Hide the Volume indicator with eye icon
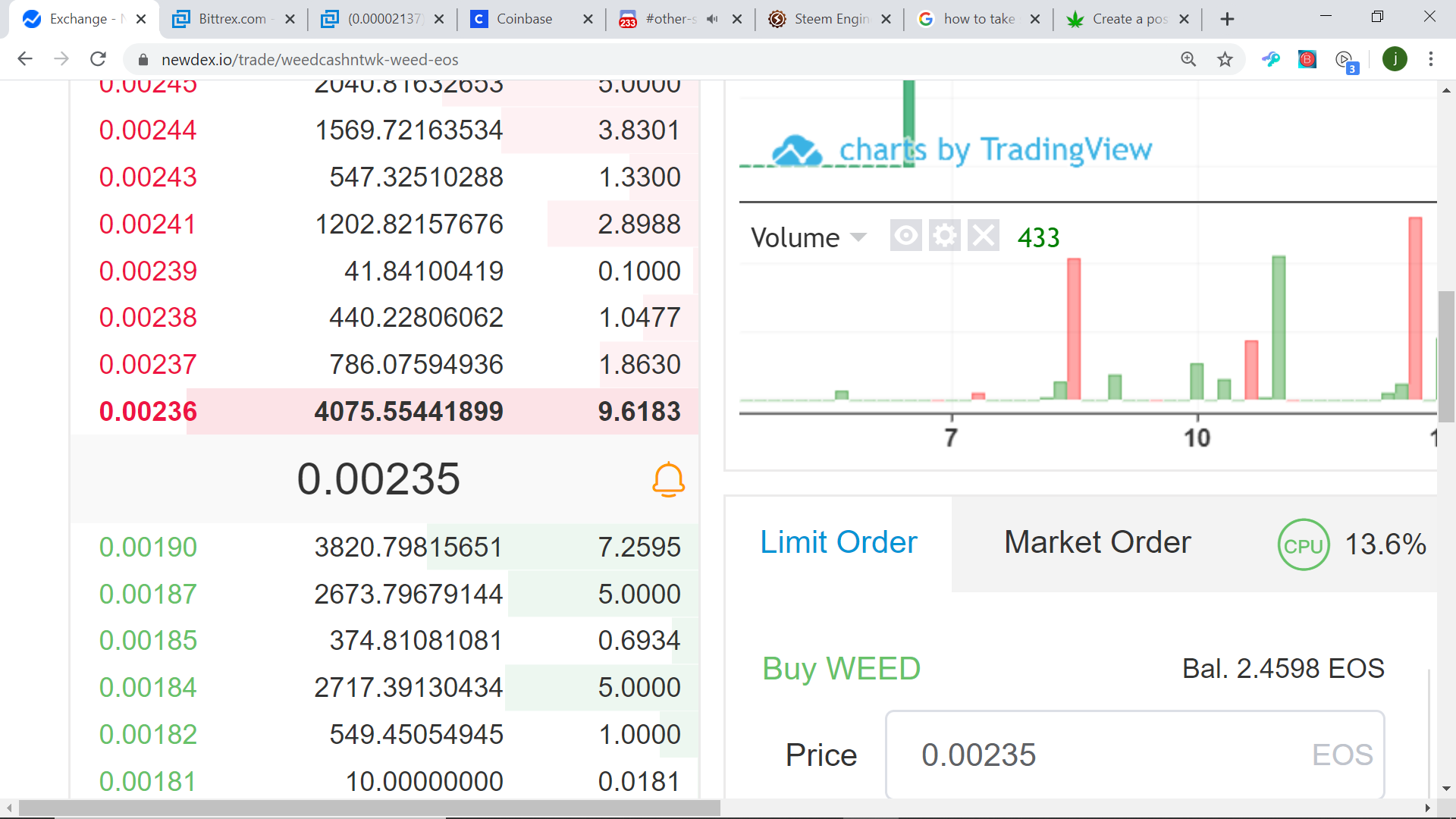Image resolution: width=1456 pixels, height=819 pixels. click(905, 237)
